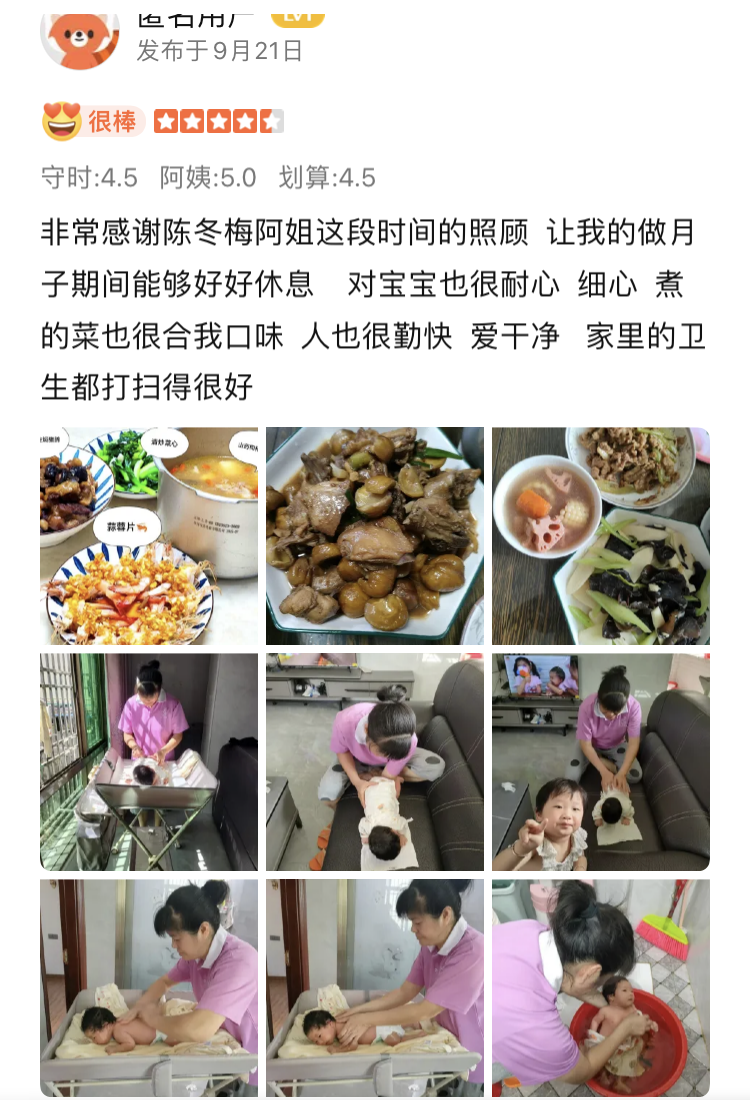This screenshot has height=1103, width=750.
Task: Open the reviewer's red panda avatar
Action: coord(79,38)
